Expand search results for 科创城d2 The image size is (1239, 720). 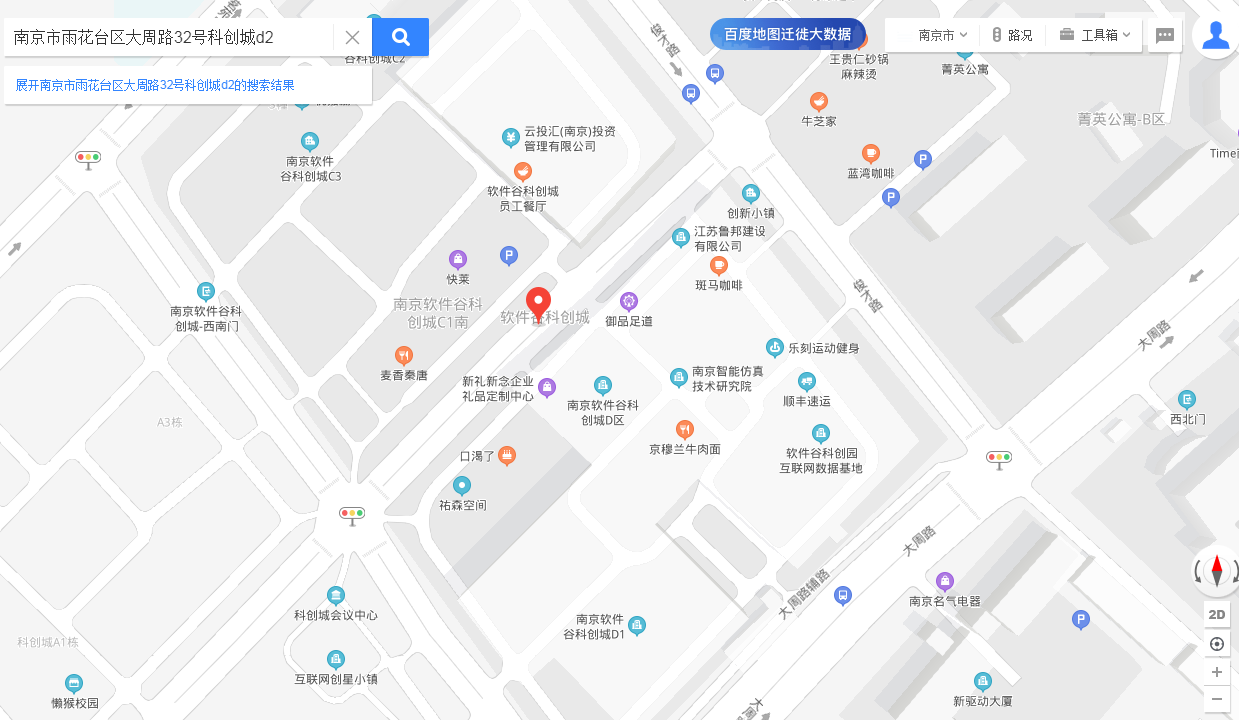(x=155, y=85)
